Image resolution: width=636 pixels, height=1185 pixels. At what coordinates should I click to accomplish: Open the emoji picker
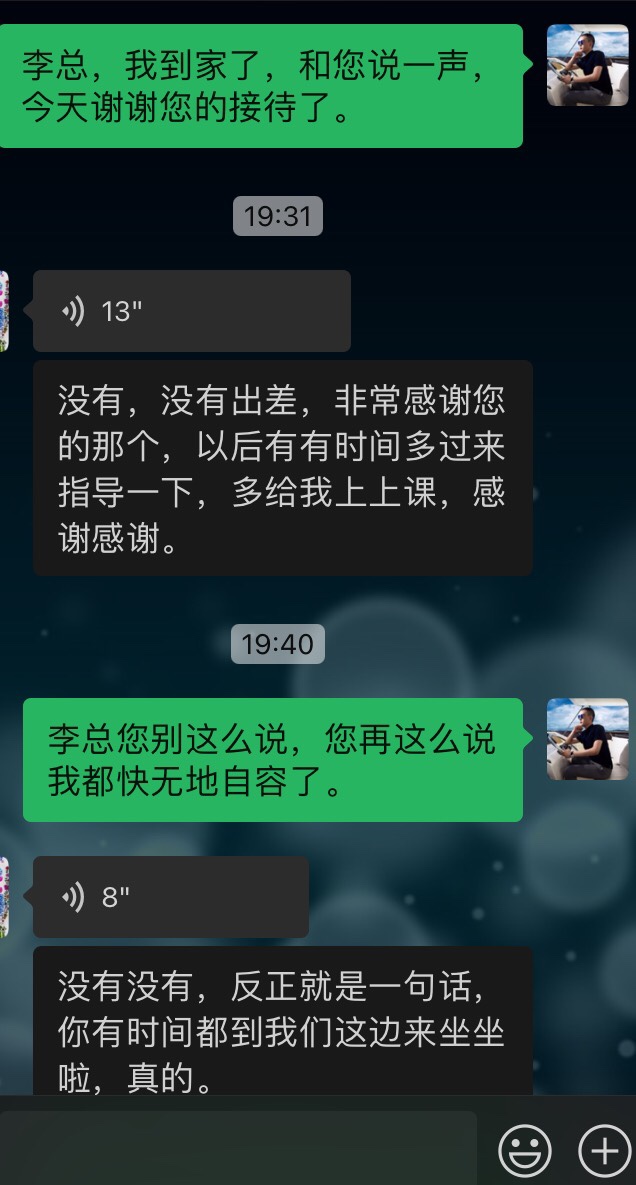point(525,1151)
